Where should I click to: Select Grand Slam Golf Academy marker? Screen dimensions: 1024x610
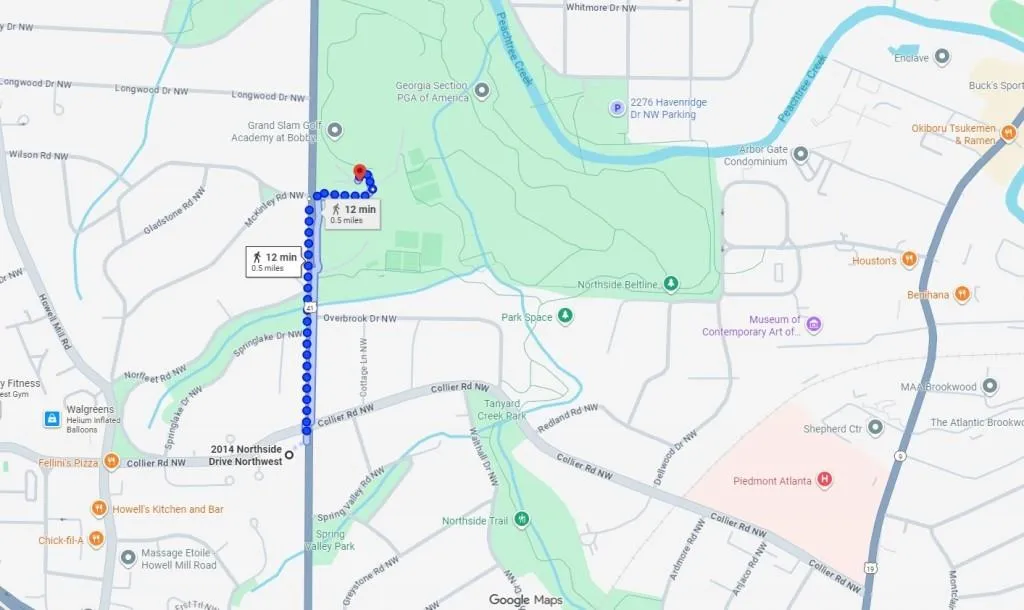click(x=335, y=131)
